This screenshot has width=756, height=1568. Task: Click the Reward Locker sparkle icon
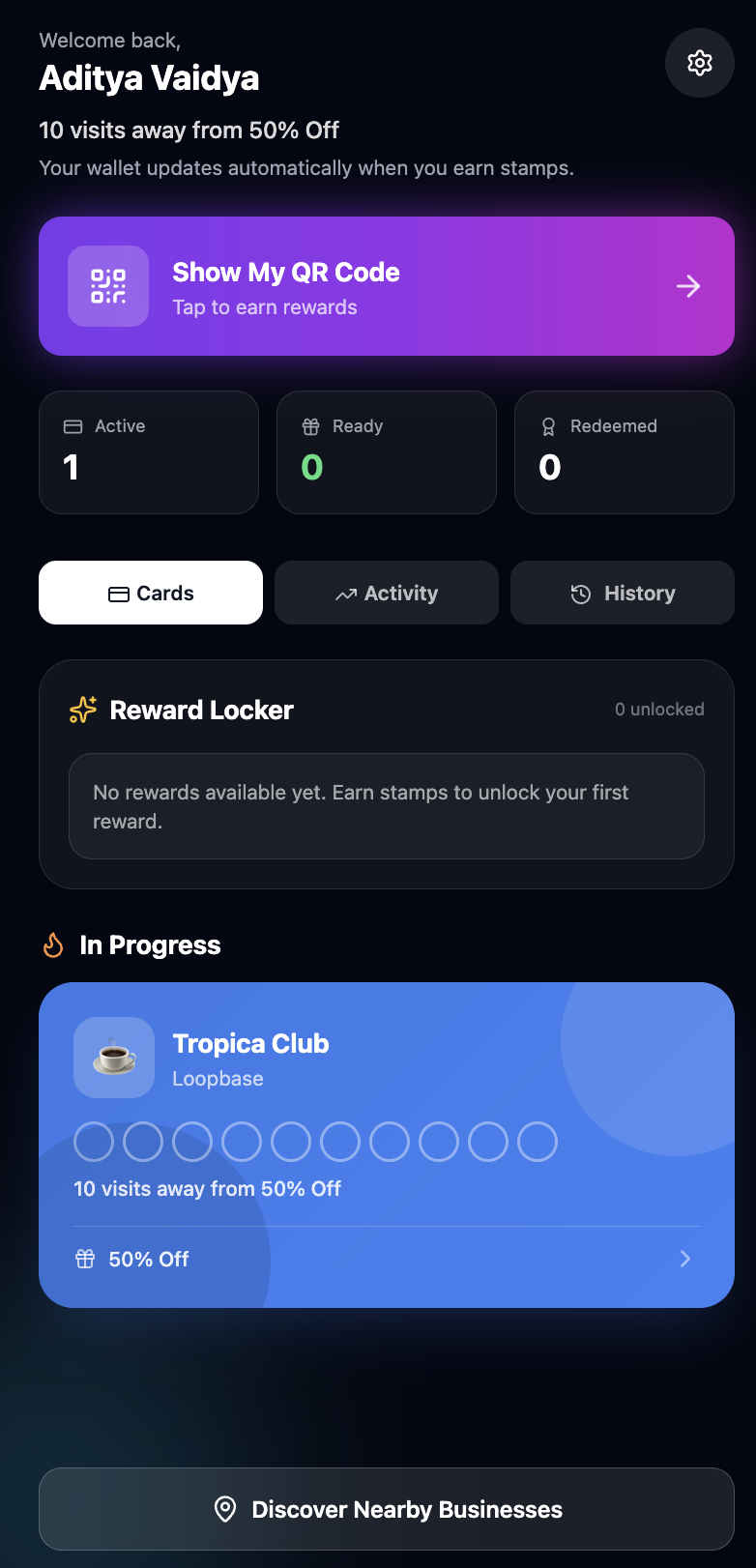tap(81, 709)
